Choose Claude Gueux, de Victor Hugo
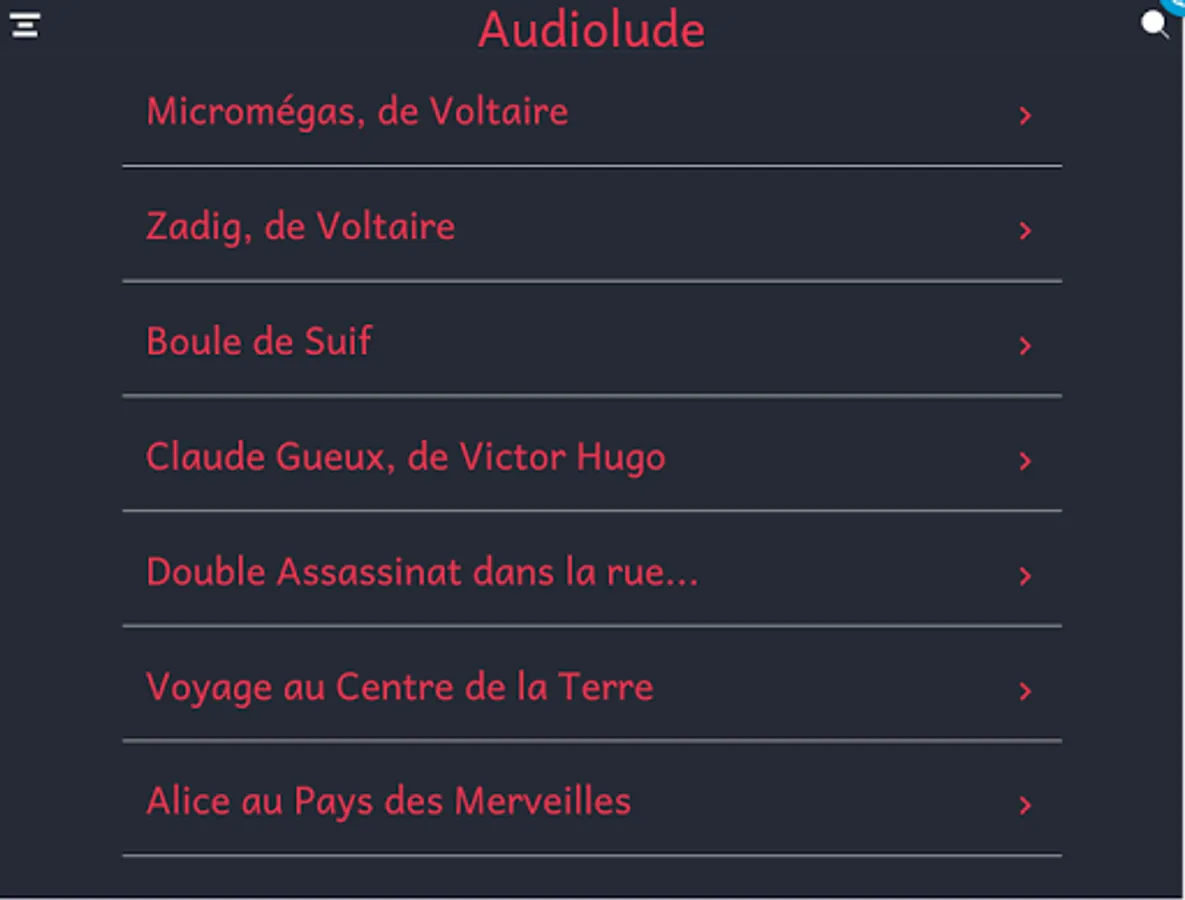 pyautogui.click(x=590, y=458)
